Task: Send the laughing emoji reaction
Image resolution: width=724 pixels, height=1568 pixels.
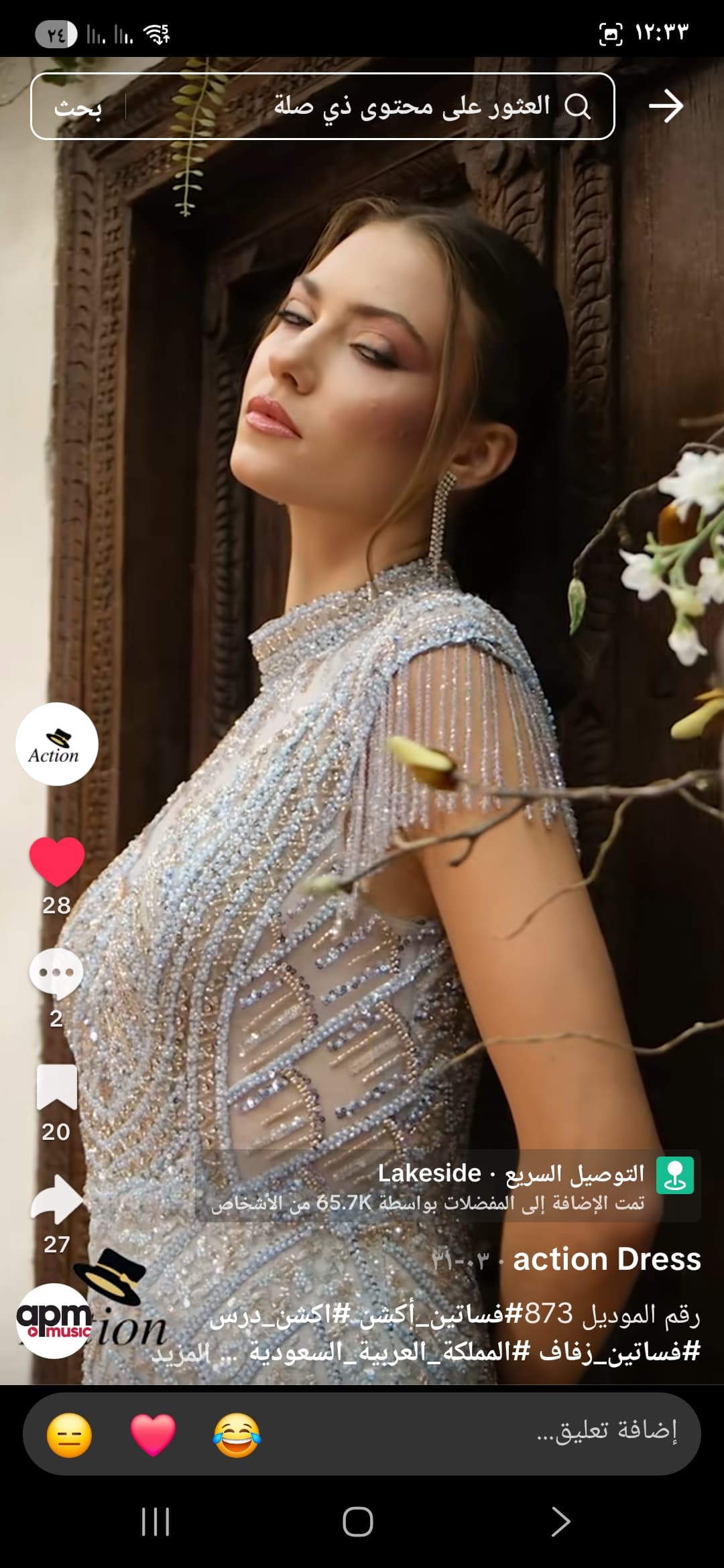Action: tap(237, 1435)
